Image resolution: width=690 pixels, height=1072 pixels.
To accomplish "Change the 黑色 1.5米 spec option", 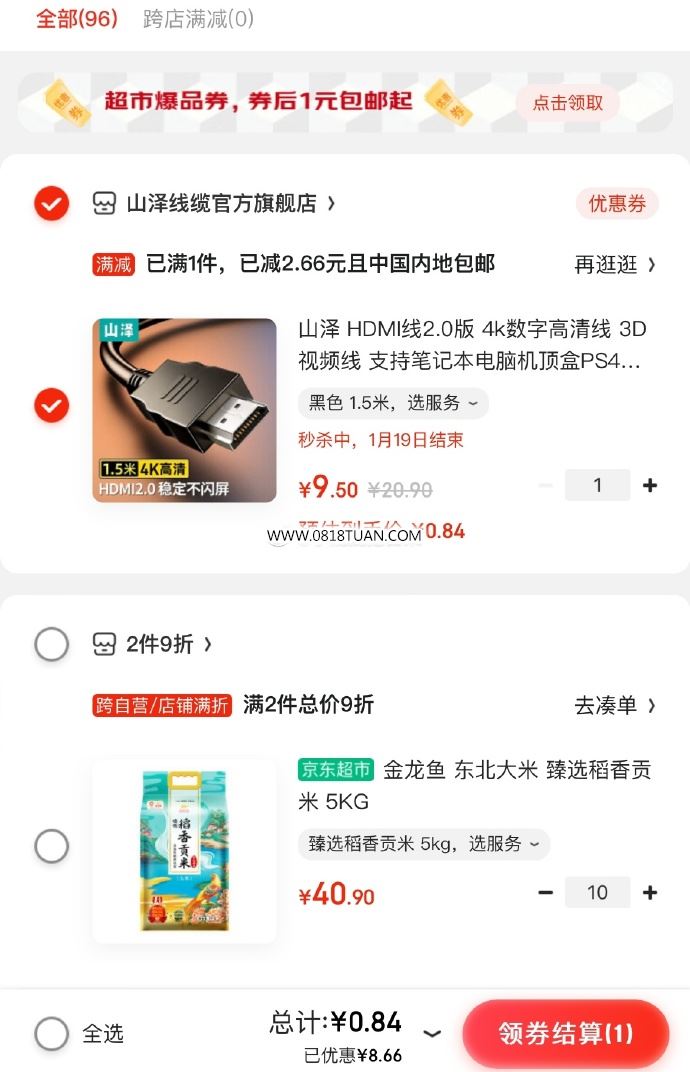I will tap(393, 403).
